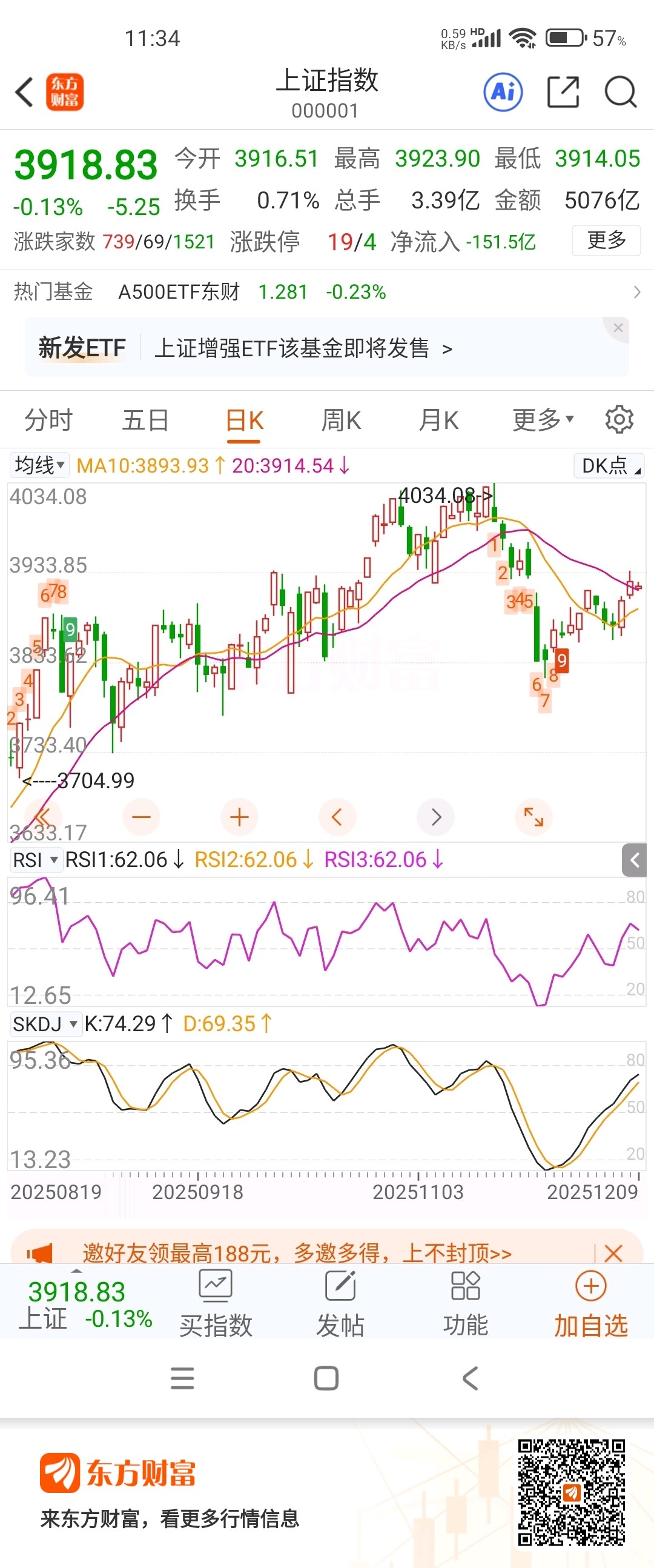Switch to 周K chart tab

pyautogui.click(x=341, y=420)
